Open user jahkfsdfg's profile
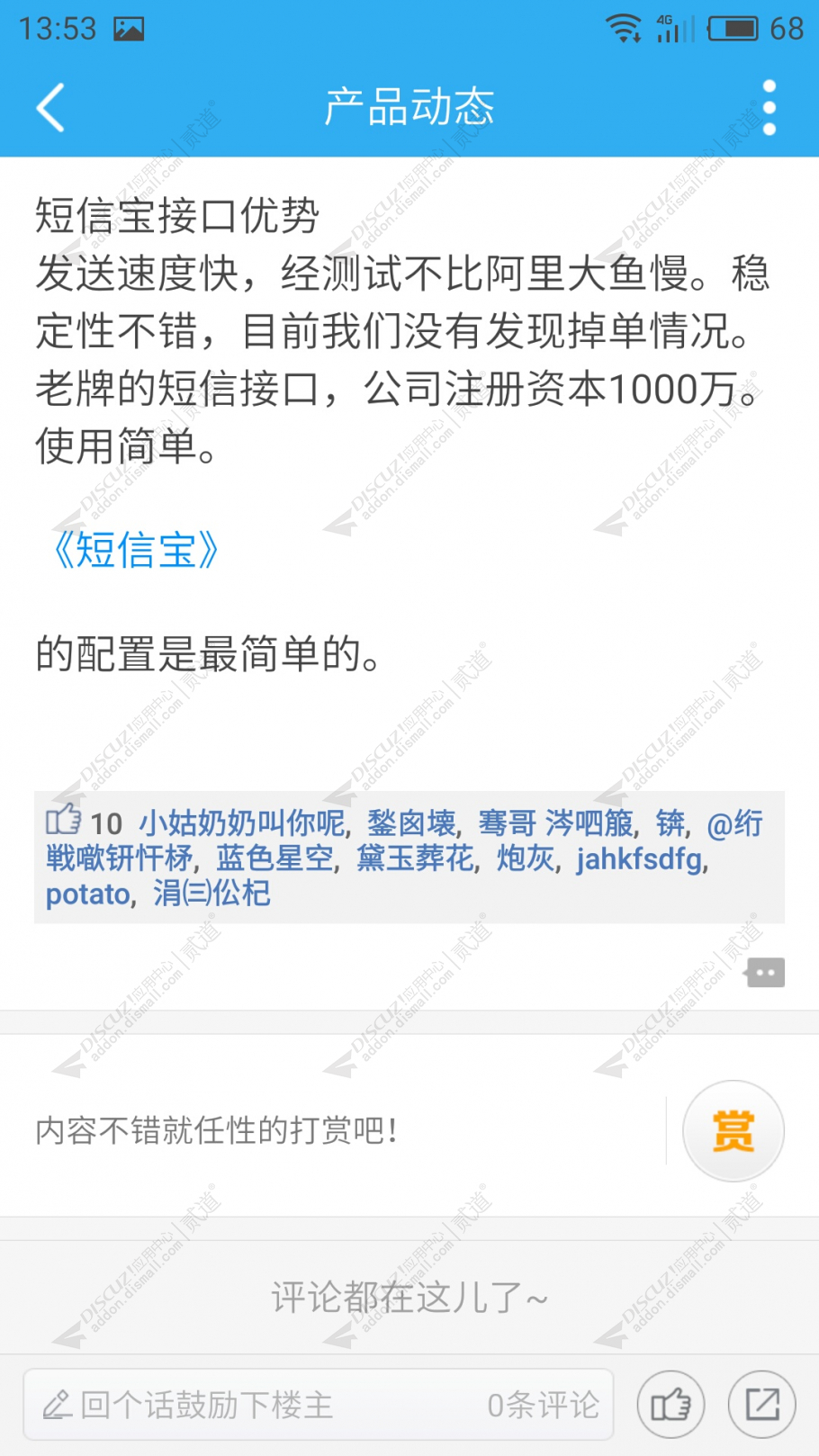The image size is (819, 1456). [639, 858]
